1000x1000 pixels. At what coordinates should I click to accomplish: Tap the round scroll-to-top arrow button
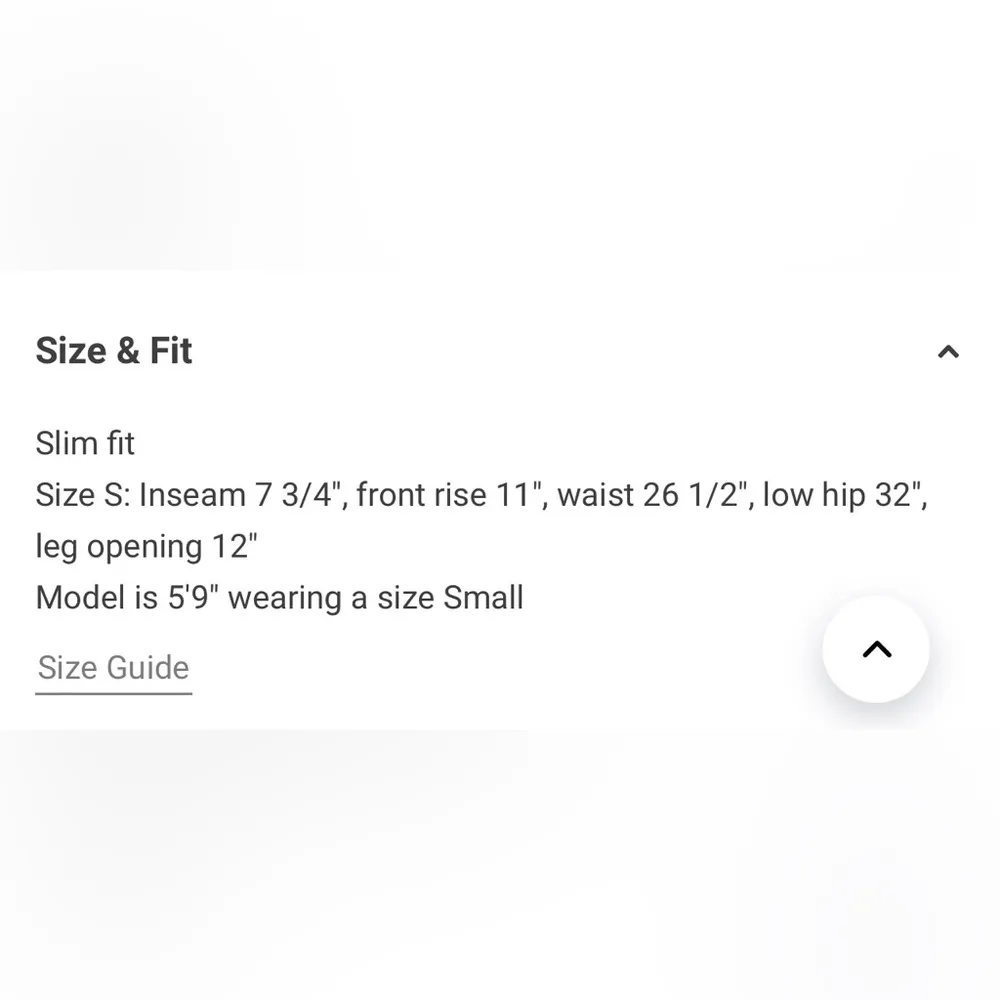pyautogui.click(x=876, y=650)
